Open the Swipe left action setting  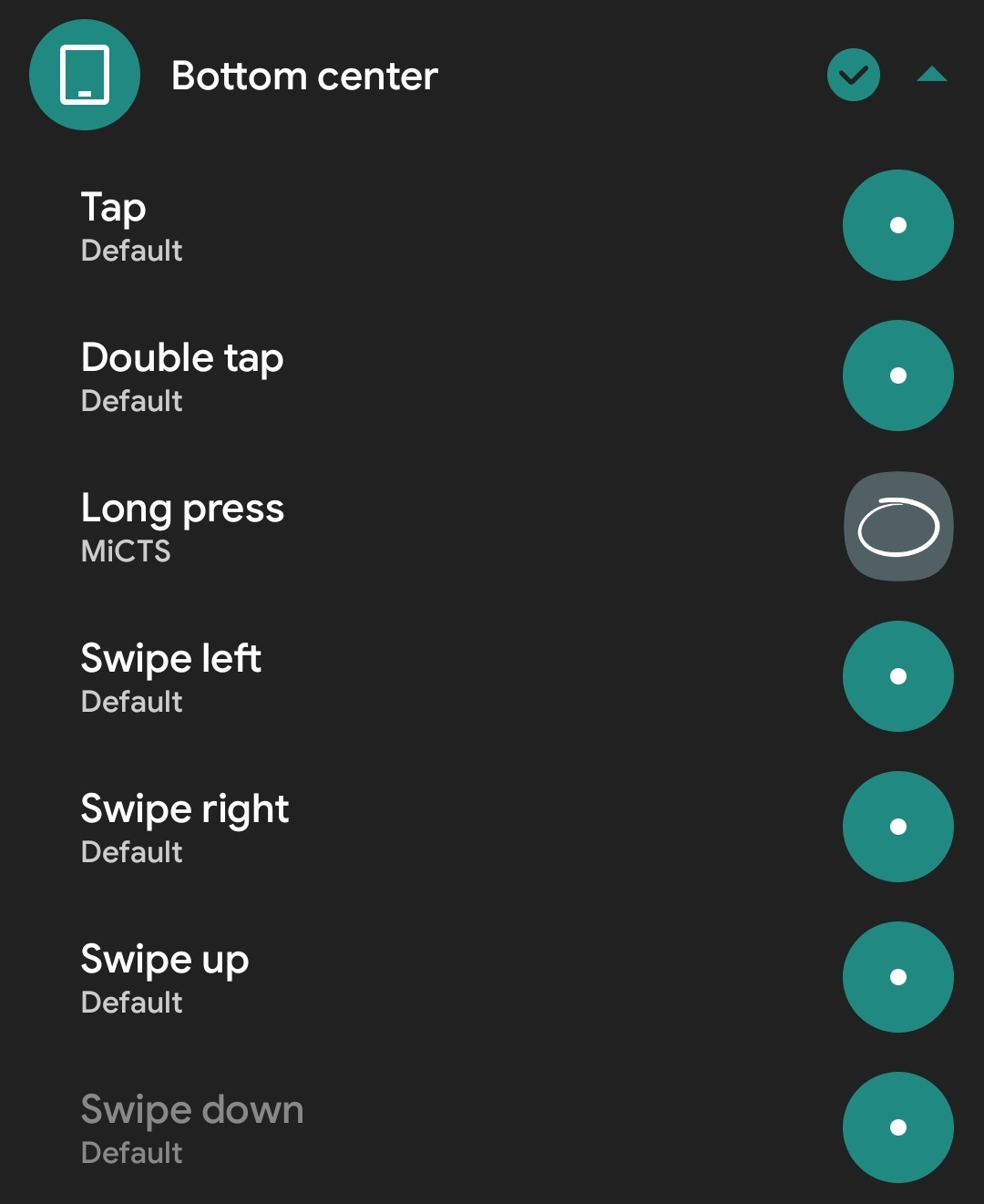tap(456, 677)
